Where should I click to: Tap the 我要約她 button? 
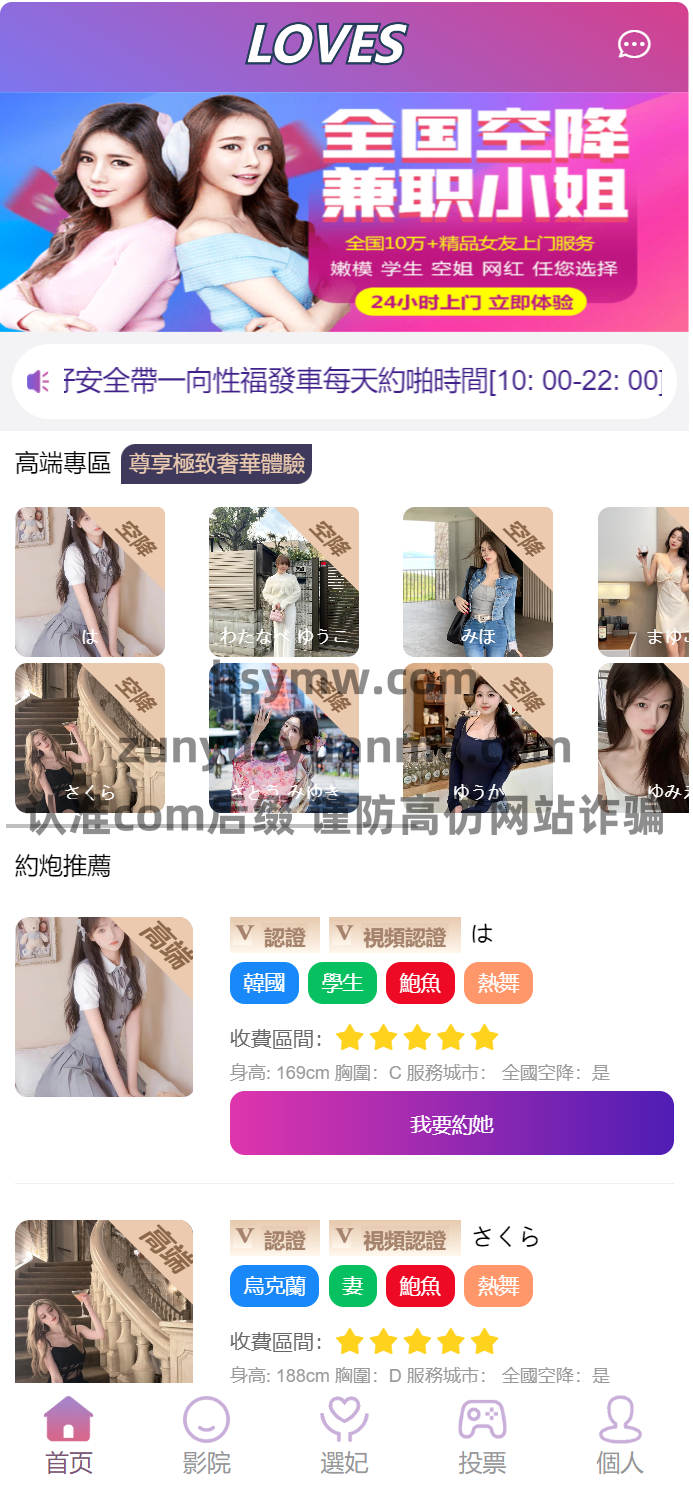click(451, 1123)
